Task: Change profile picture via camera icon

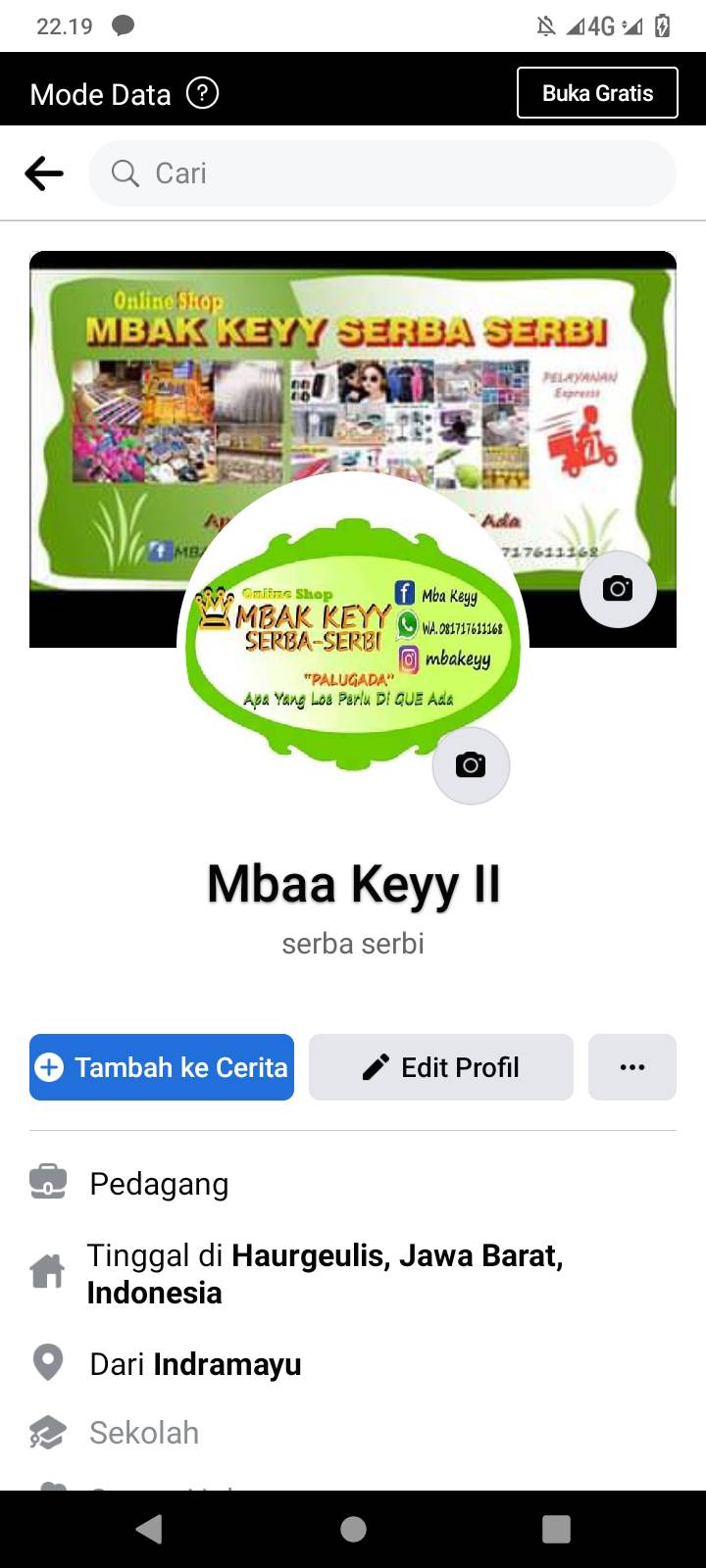Action: point(471,765)
